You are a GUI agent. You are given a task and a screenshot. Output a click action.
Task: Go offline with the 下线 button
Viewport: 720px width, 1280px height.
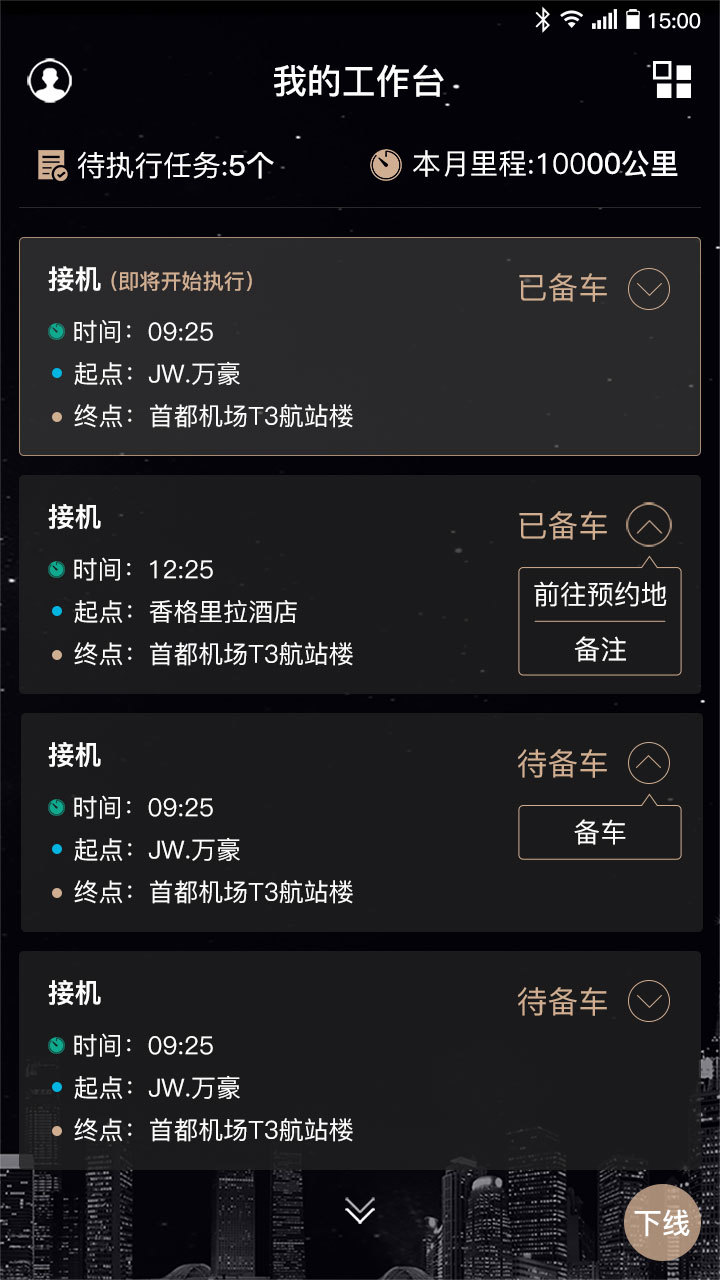(662, 1222)
